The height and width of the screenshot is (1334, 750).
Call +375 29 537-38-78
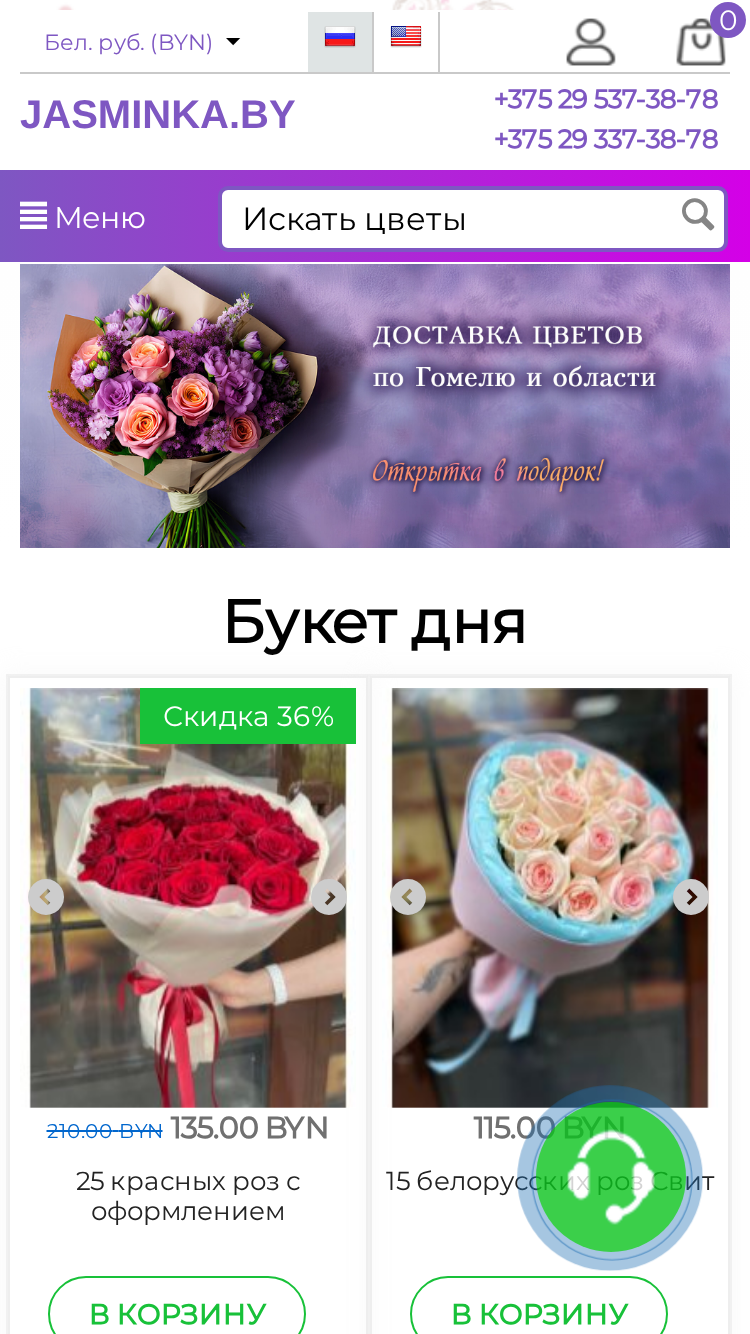606,100
